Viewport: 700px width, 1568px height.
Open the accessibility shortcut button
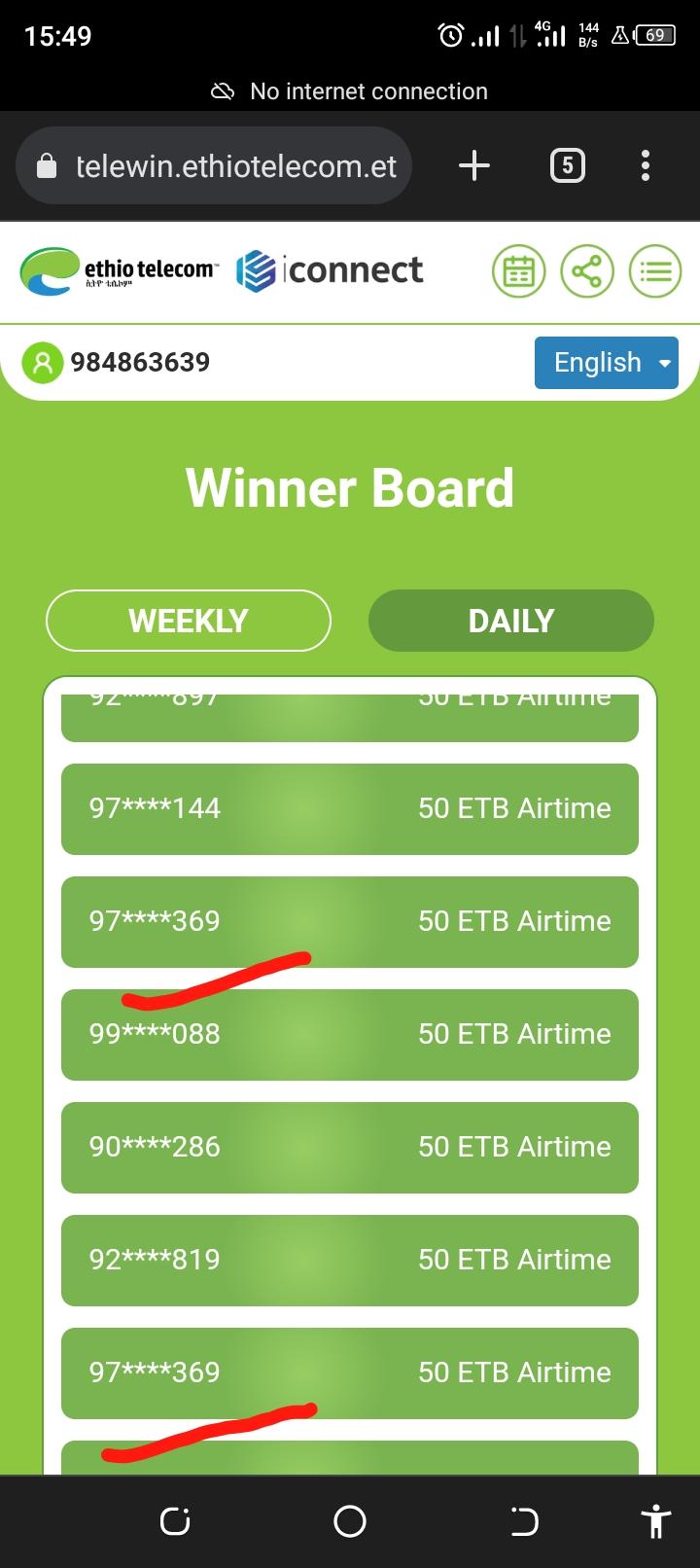(656, 1521)
